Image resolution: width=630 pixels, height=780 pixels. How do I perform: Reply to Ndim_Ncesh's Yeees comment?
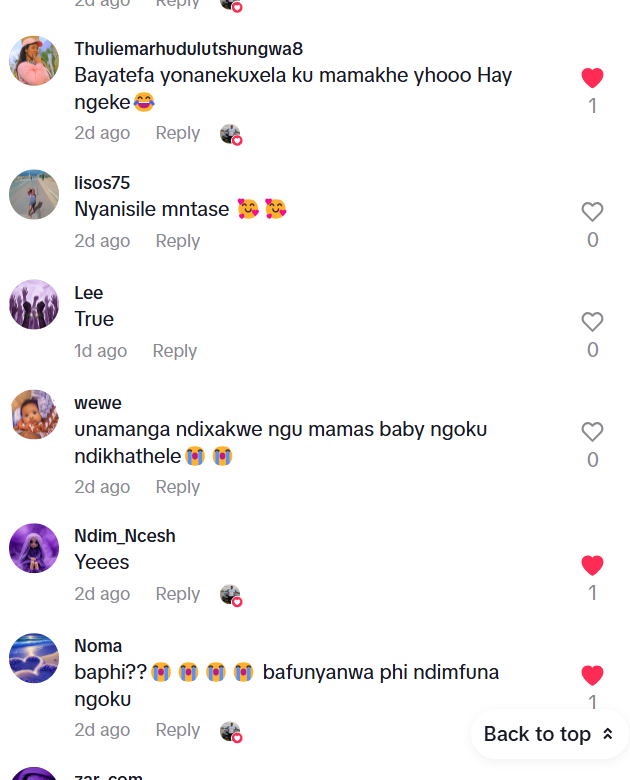click(x=177, y=594)
